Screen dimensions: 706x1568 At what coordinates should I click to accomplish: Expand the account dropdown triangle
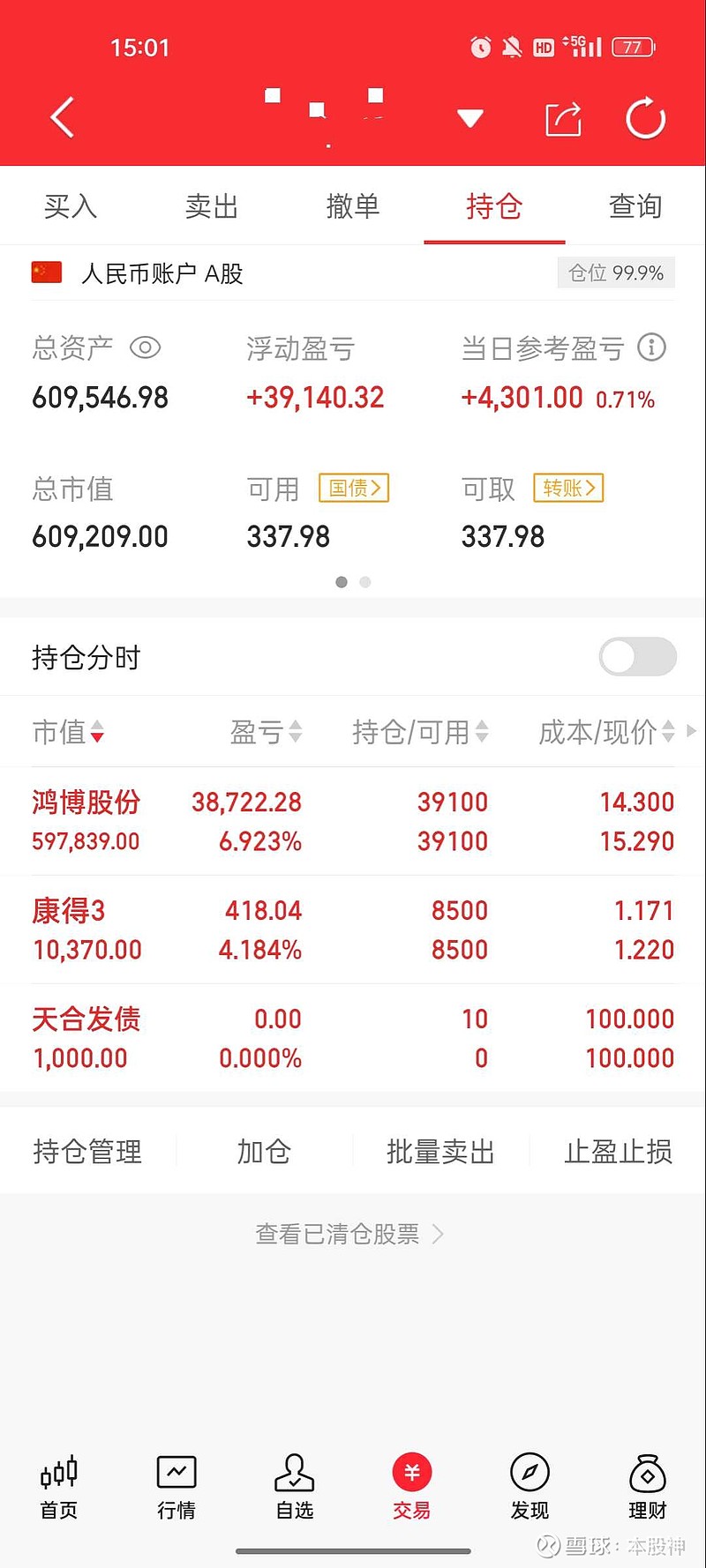470,118
